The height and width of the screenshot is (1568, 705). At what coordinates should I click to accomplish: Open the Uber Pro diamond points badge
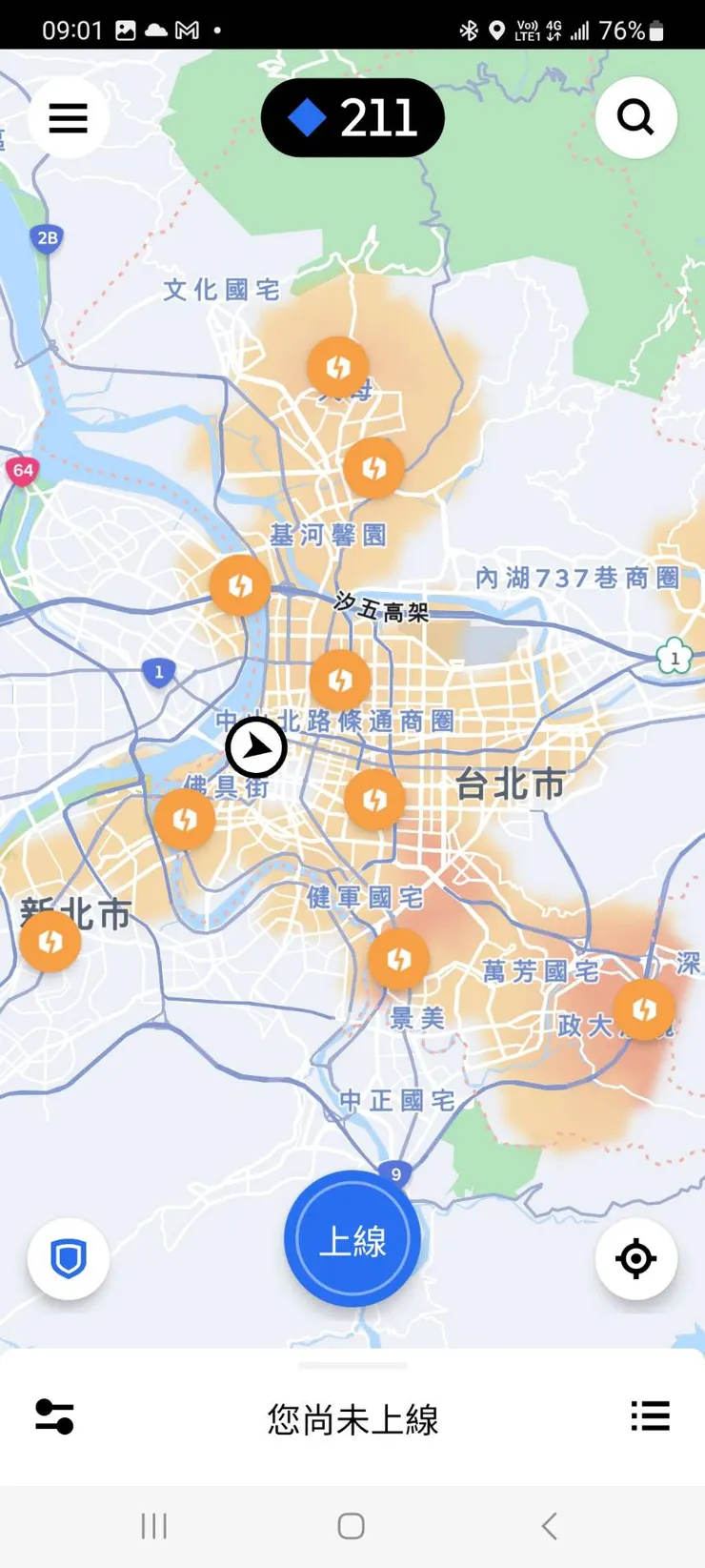tap(352, 116)
